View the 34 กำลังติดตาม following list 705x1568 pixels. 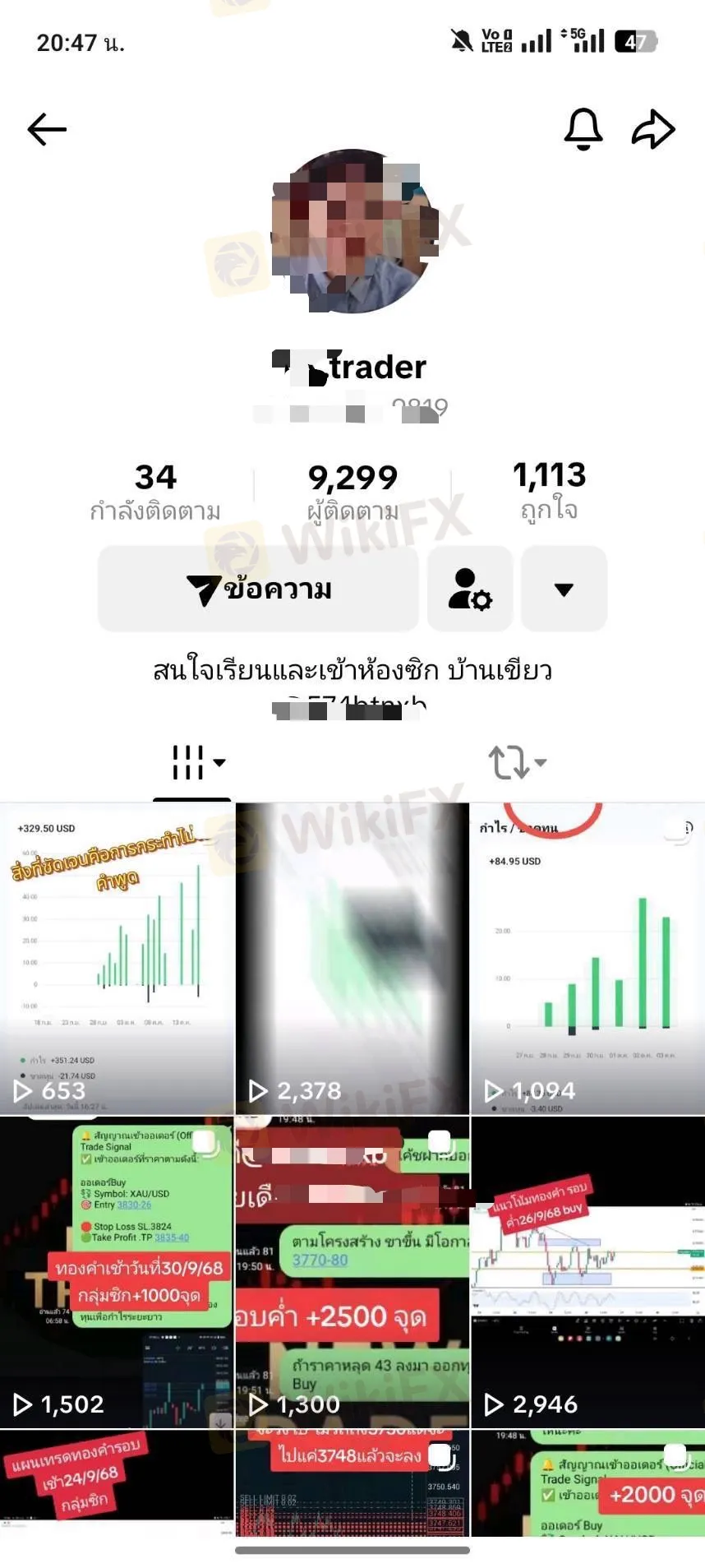(x=155, y=492)
